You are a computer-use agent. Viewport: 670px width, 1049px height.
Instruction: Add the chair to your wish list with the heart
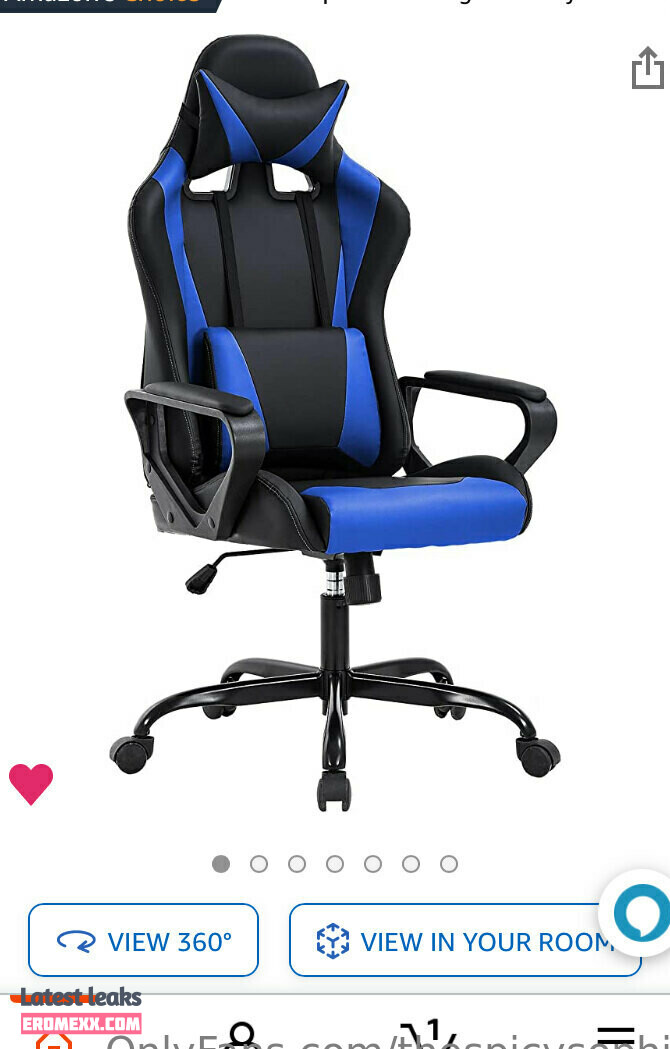click(x=31, y=783)
